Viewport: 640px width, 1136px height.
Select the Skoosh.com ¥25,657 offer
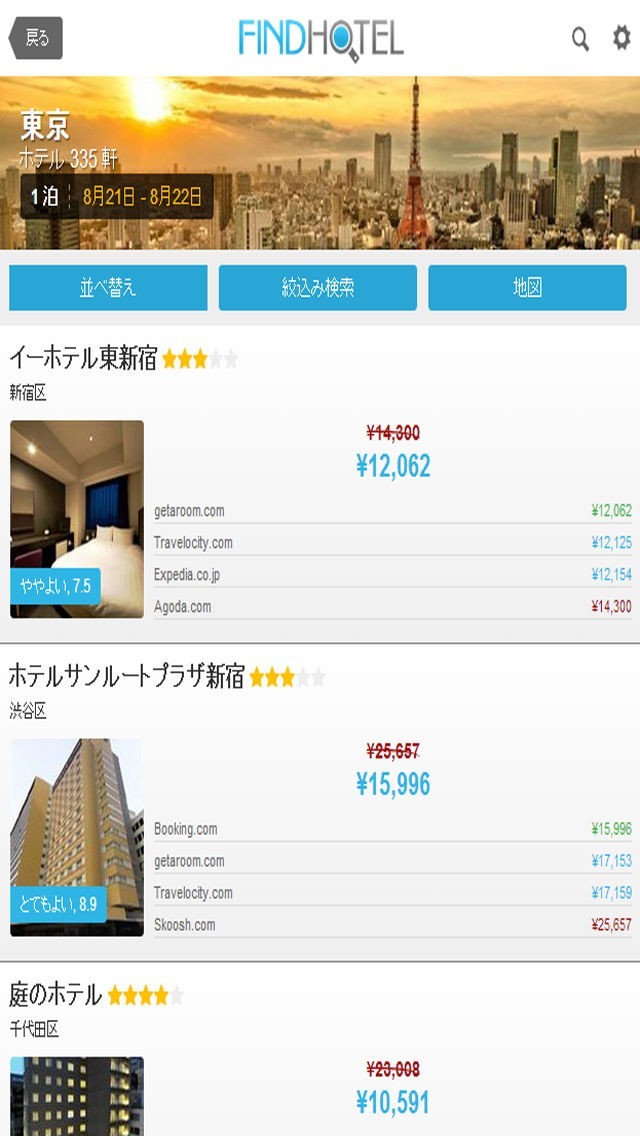[392, 925]
